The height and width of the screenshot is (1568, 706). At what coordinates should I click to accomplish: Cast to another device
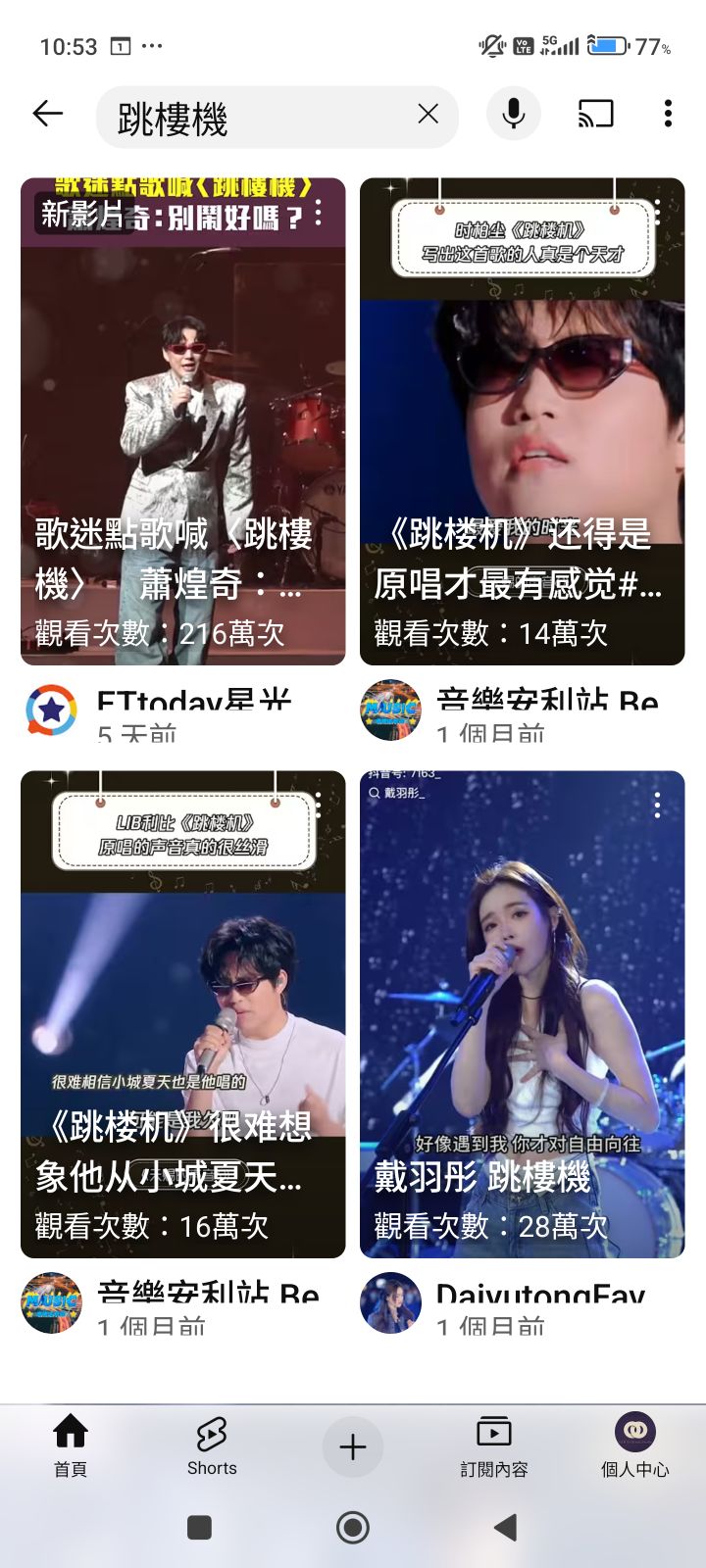click(x=595, y=115)
